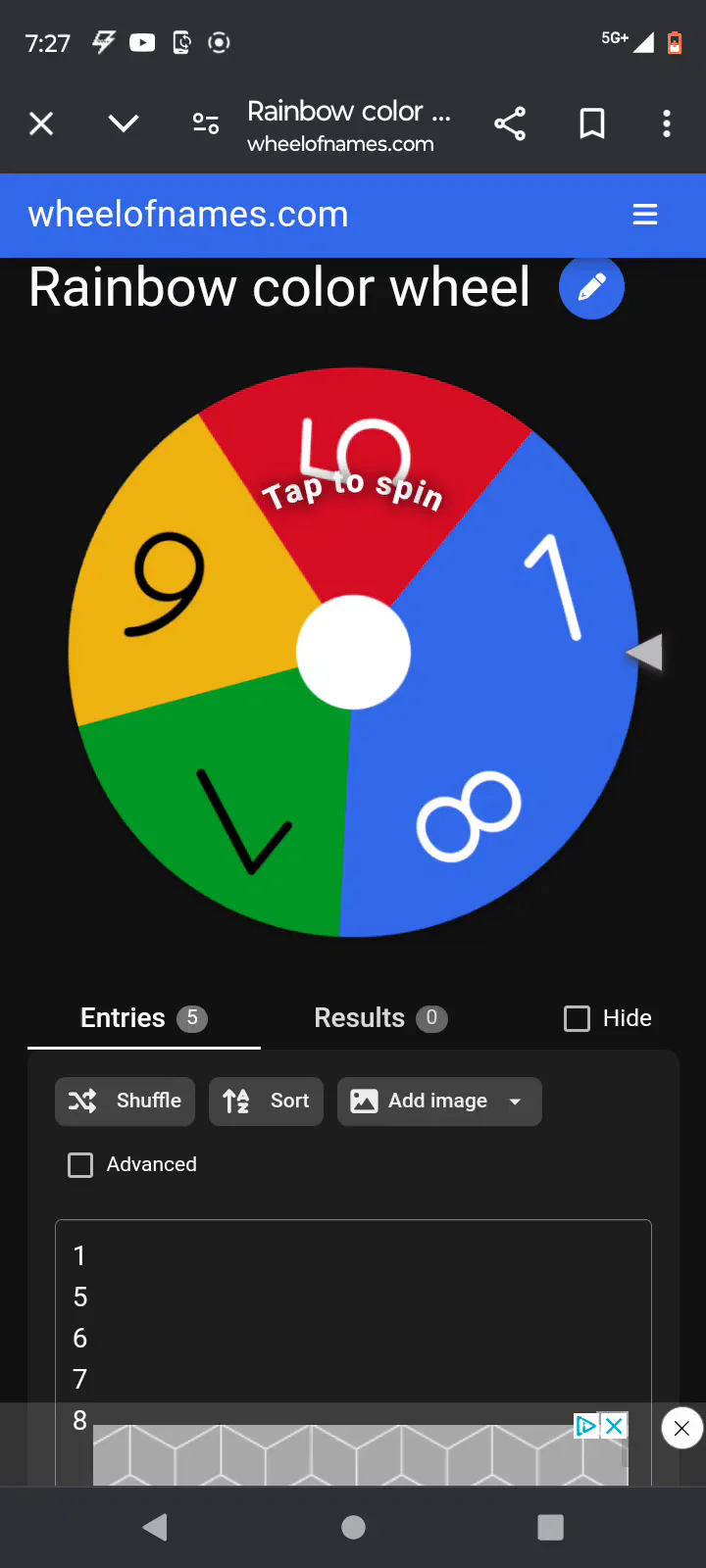This screenshot has width=706, height=1568.
Task: Dismiss the bottom ad banner
Action: click(x=681, y=1428)
